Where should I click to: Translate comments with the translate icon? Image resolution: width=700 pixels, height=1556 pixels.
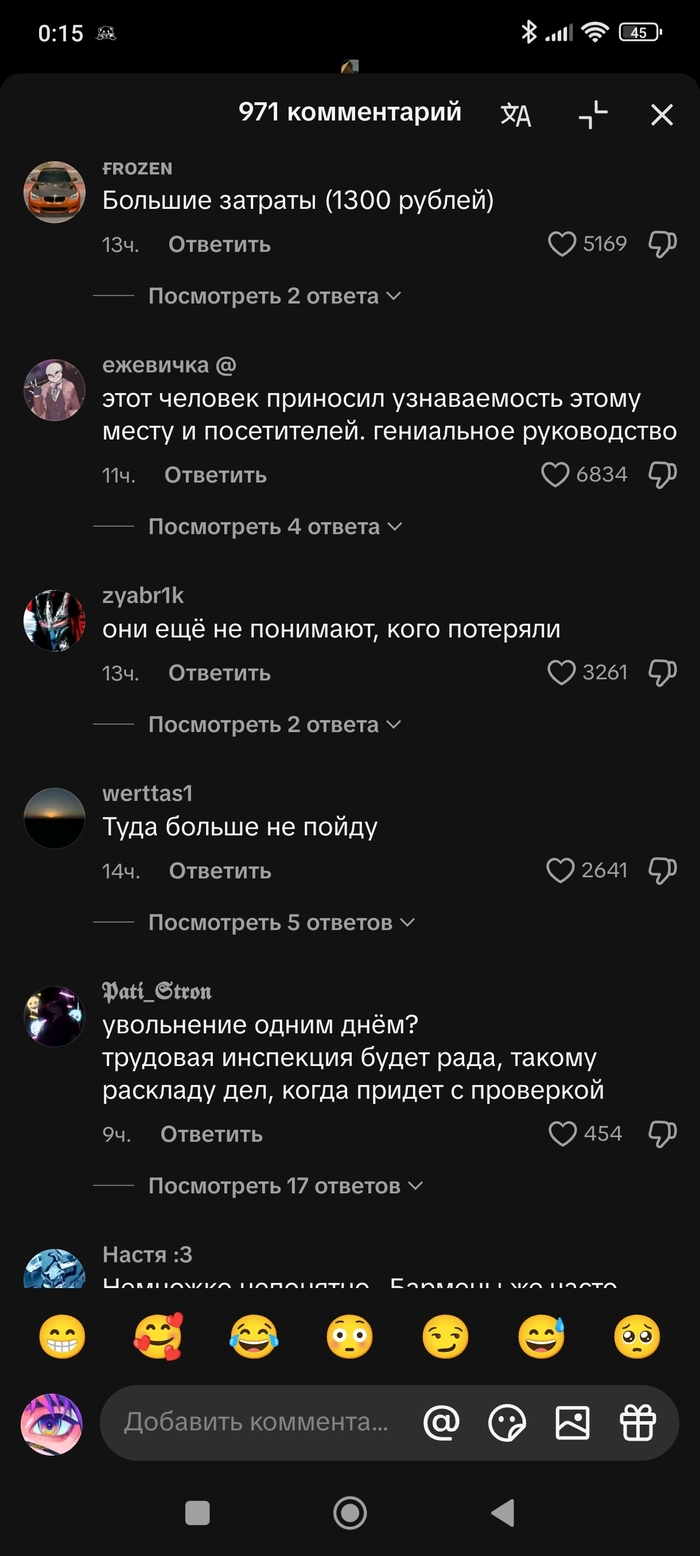tap(516, 115)
